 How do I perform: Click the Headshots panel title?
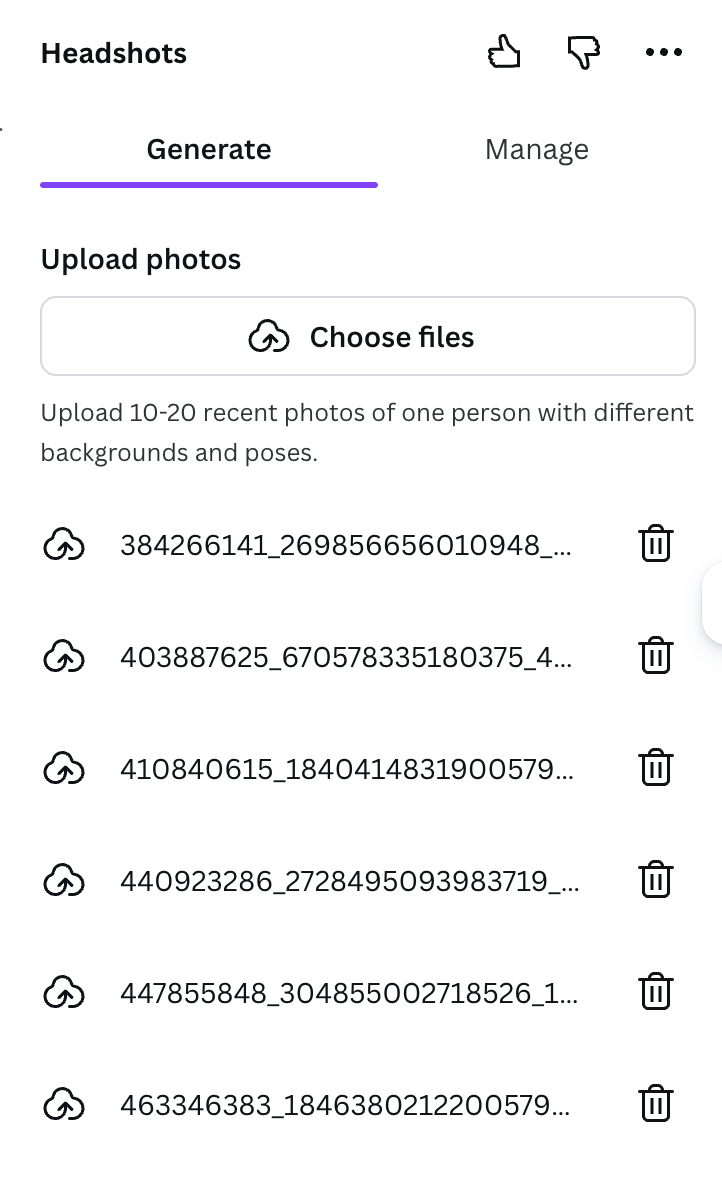tap(113, 53)
